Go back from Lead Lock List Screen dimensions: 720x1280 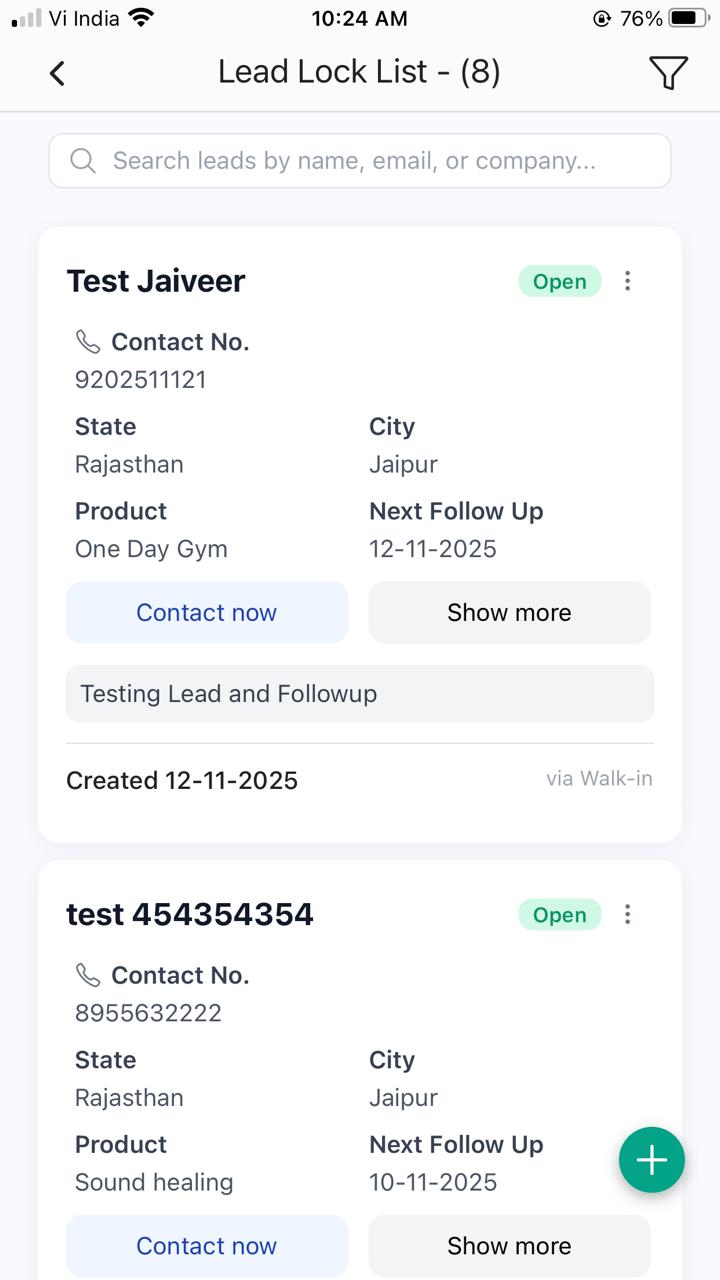click(57, 73)
